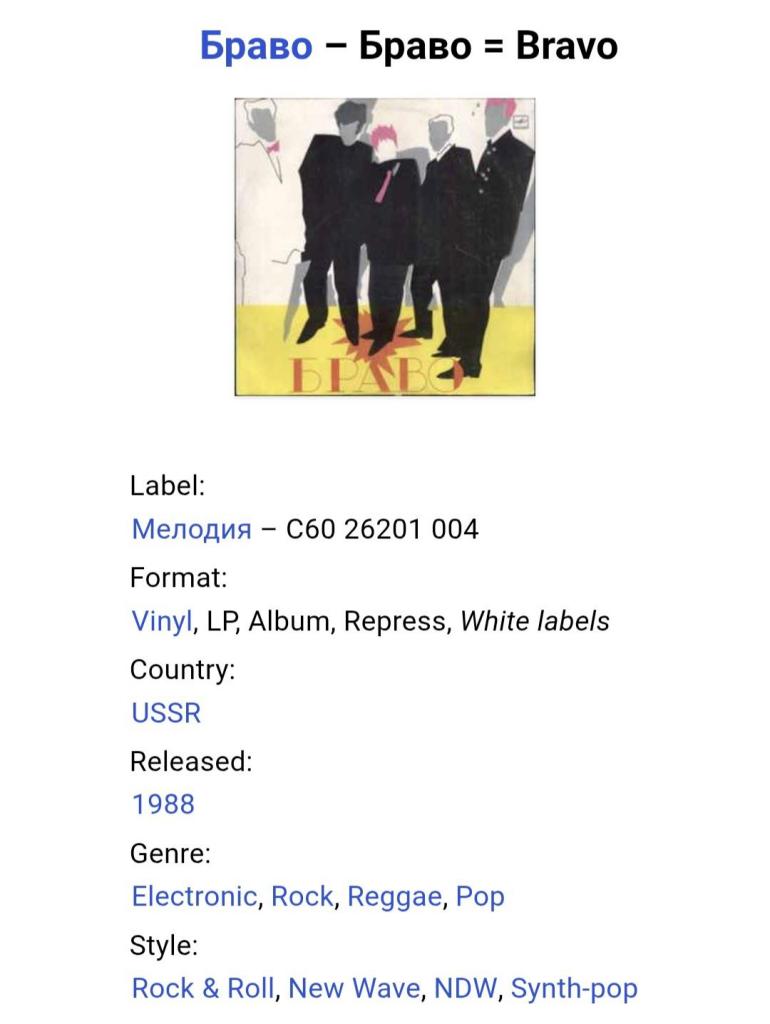Browse the Rock genre
This screenshot has height=1024, width=770.
coord(302,896)
